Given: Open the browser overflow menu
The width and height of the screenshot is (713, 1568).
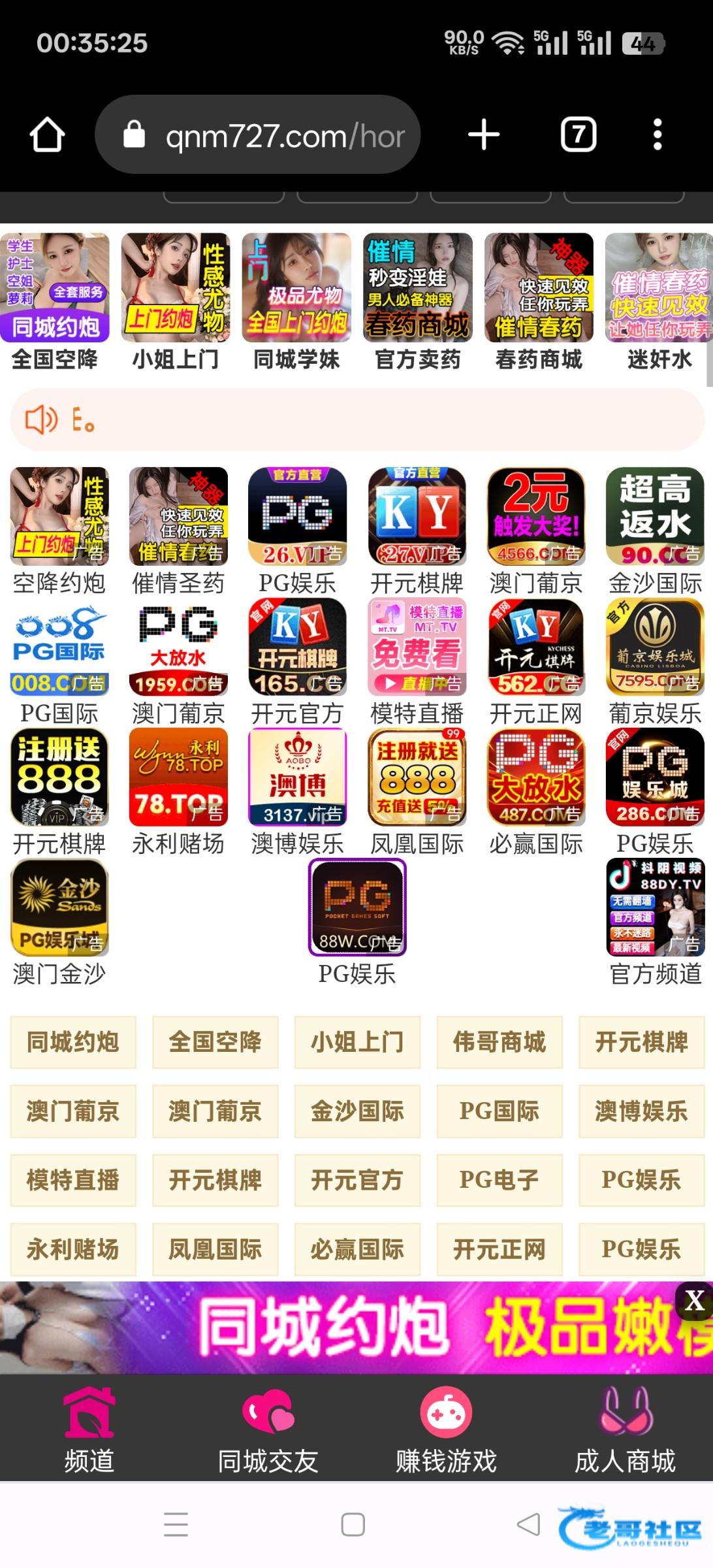Looking at the screenshot, I should click(658, 135).
